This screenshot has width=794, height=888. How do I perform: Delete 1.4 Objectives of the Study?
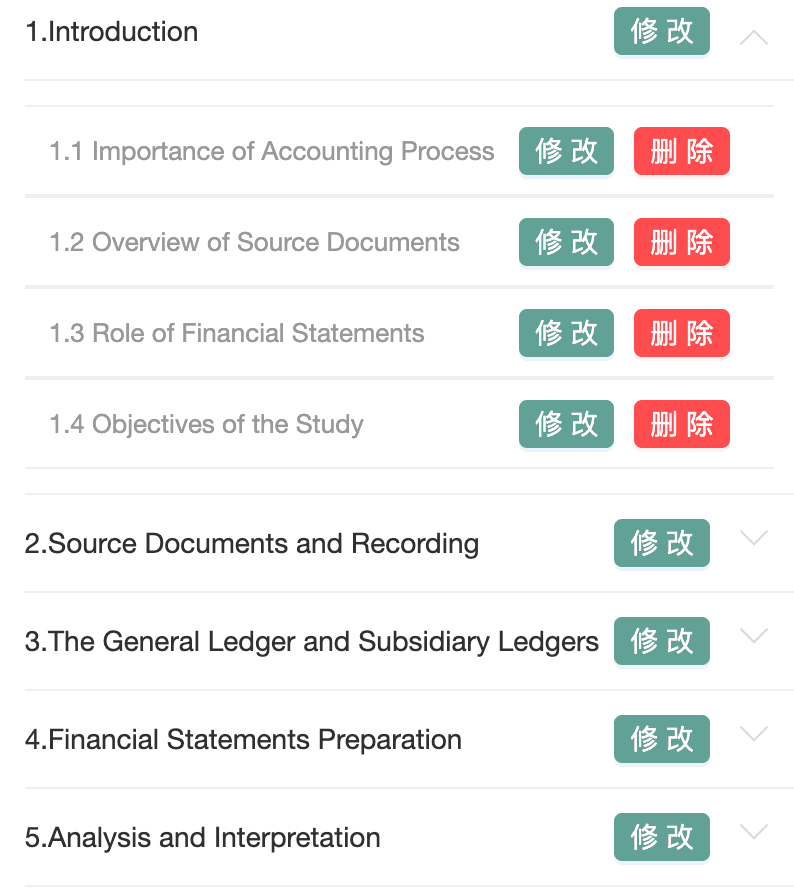[681, 424]
